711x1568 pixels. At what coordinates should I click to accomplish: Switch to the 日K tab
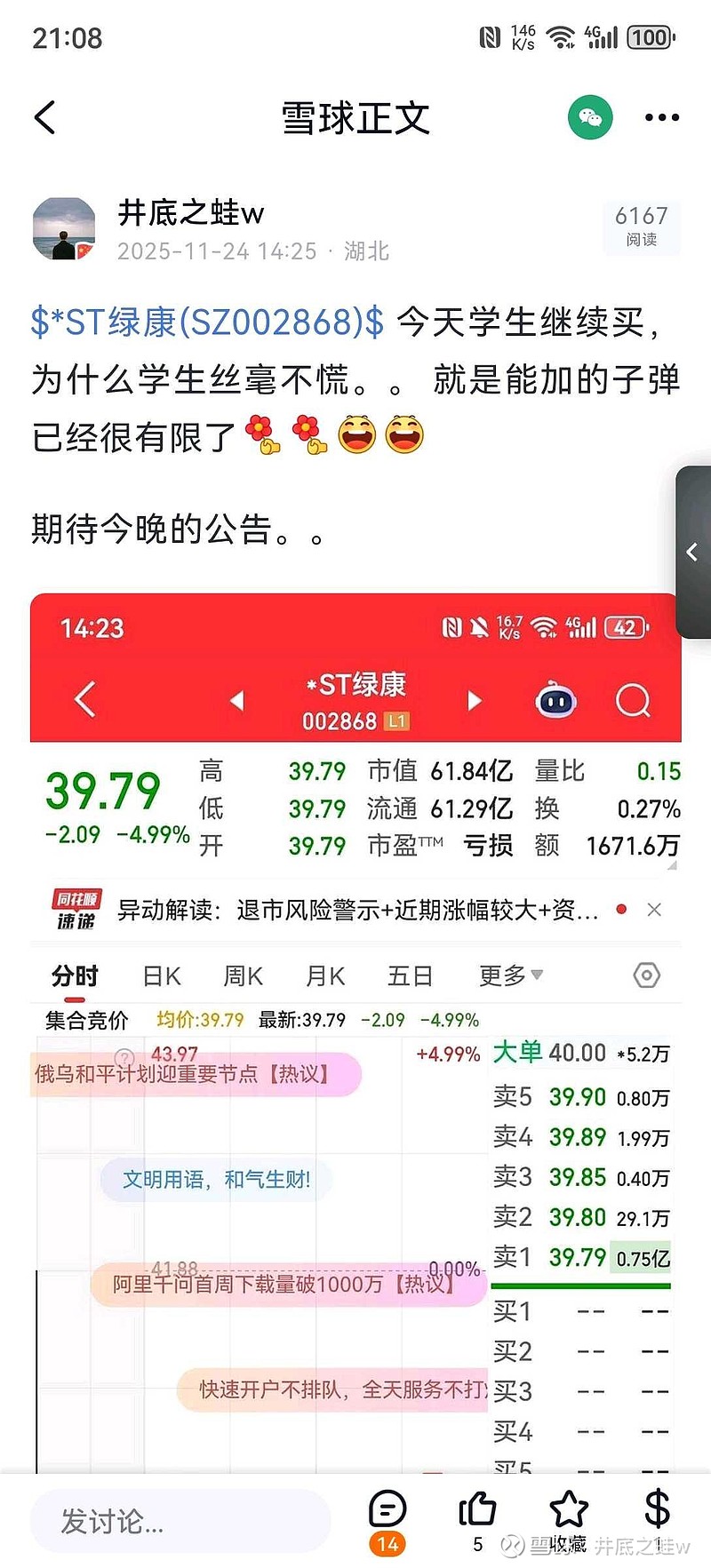[x=160, y=975]
